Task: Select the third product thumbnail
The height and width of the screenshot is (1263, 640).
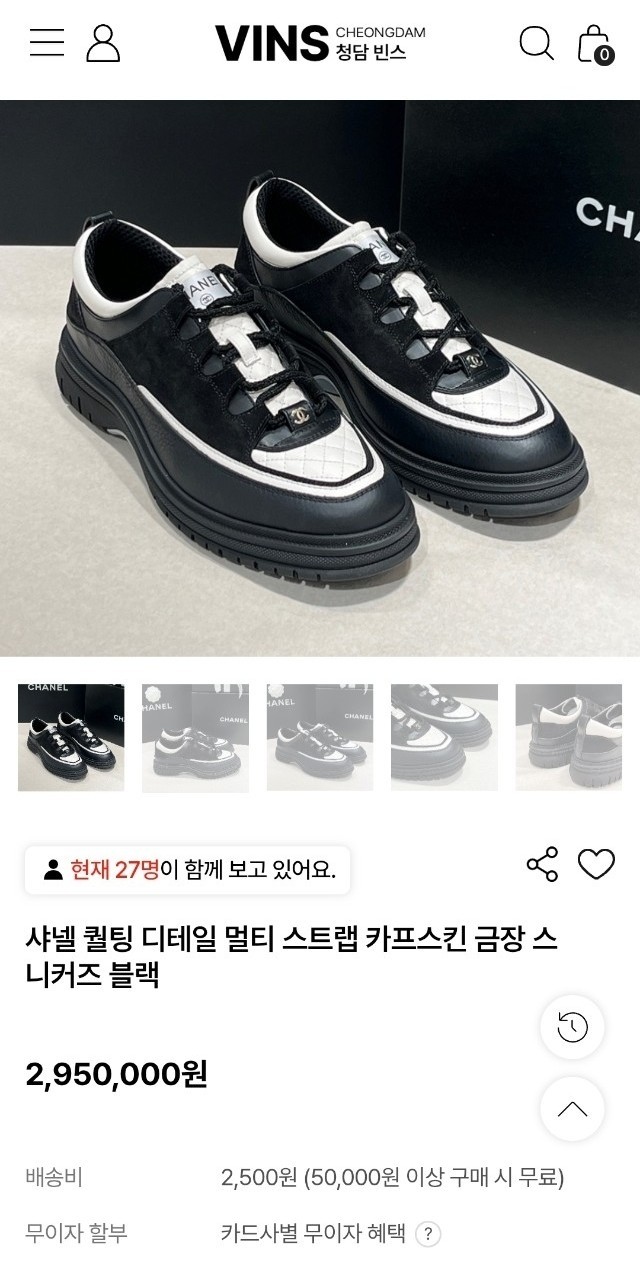Action: click(320, 738)
